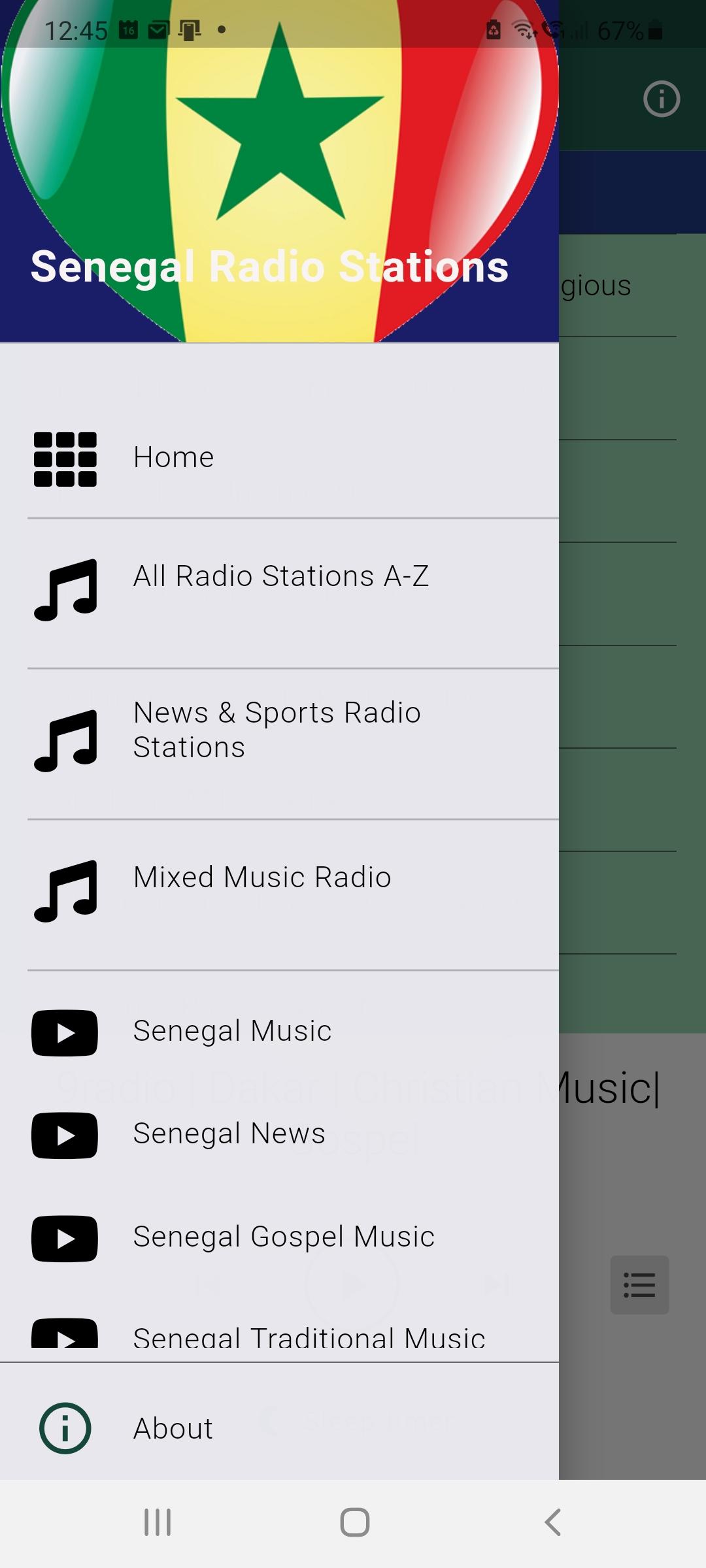Viewport: 706px width, 1568px height.
Task: Go to Home in the drawer
Action: click(x=174, y=457)
